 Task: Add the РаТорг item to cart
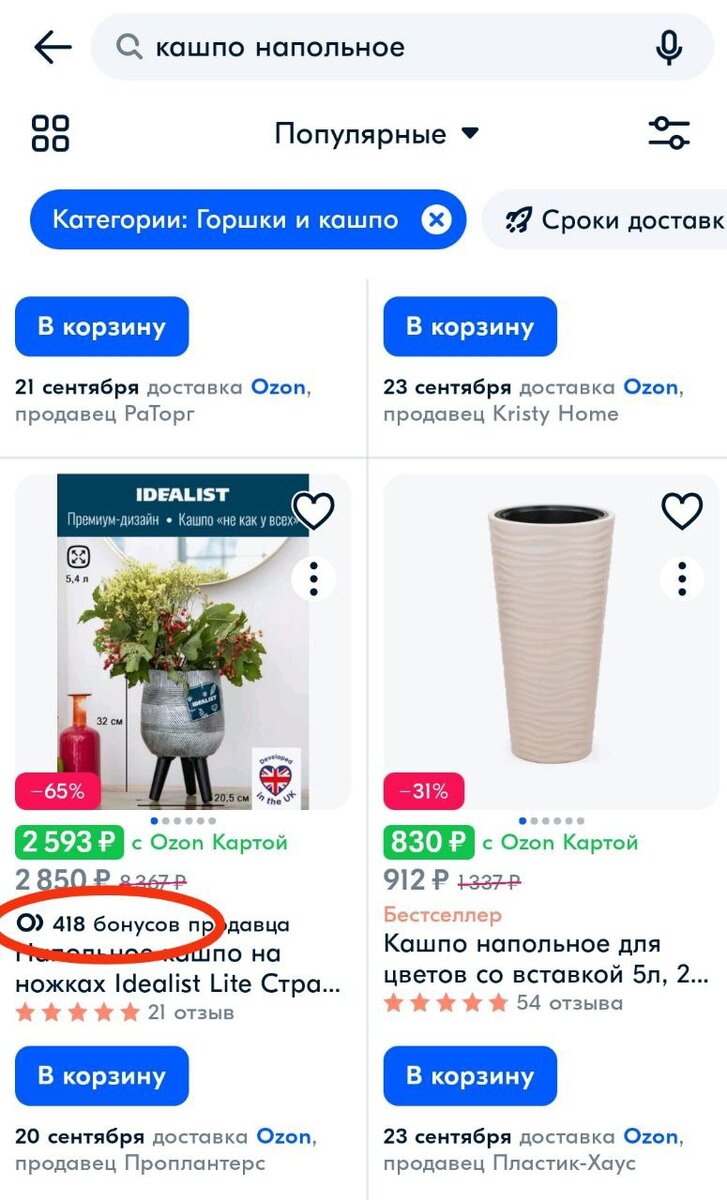(102, 326)
